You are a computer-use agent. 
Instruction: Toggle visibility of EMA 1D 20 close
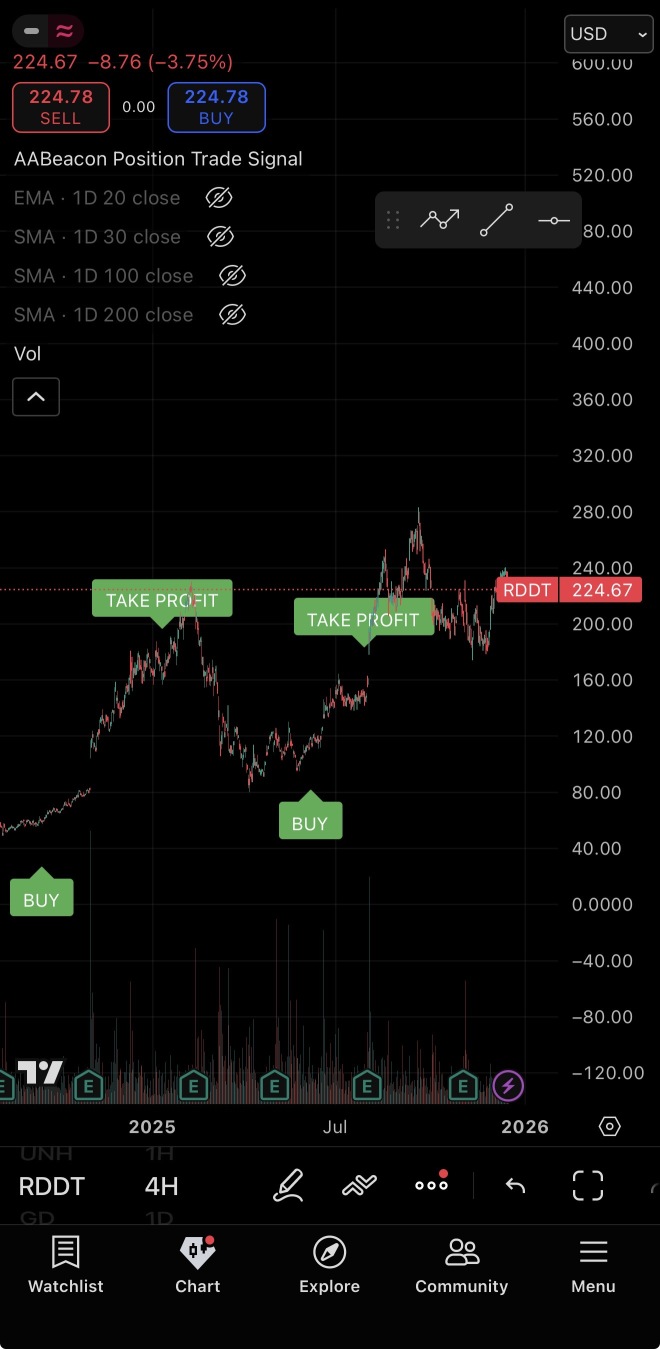coord(219,198)
